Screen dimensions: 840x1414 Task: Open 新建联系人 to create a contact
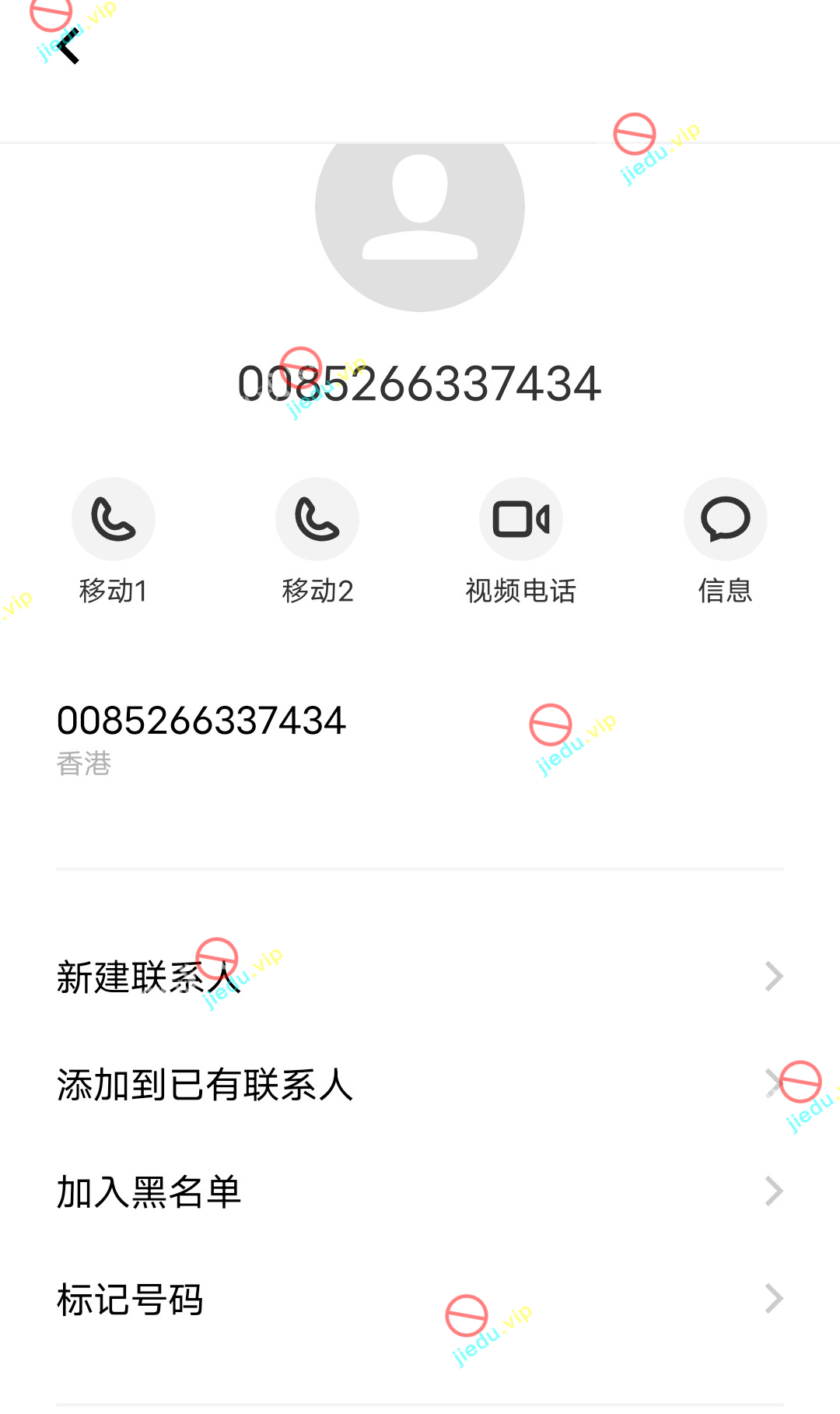tap(420, 977)
